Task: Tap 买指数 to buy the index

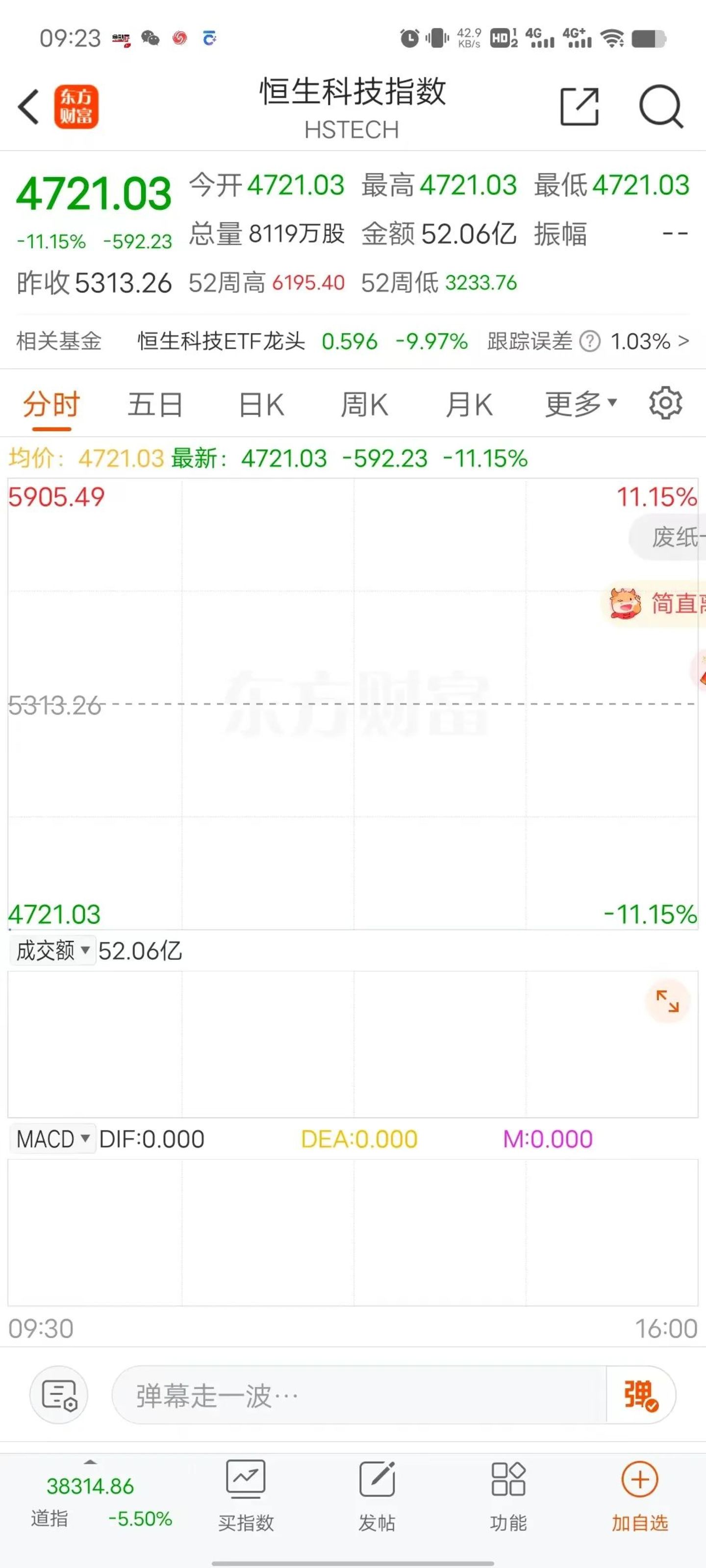Action: [x=246, y=1493]
